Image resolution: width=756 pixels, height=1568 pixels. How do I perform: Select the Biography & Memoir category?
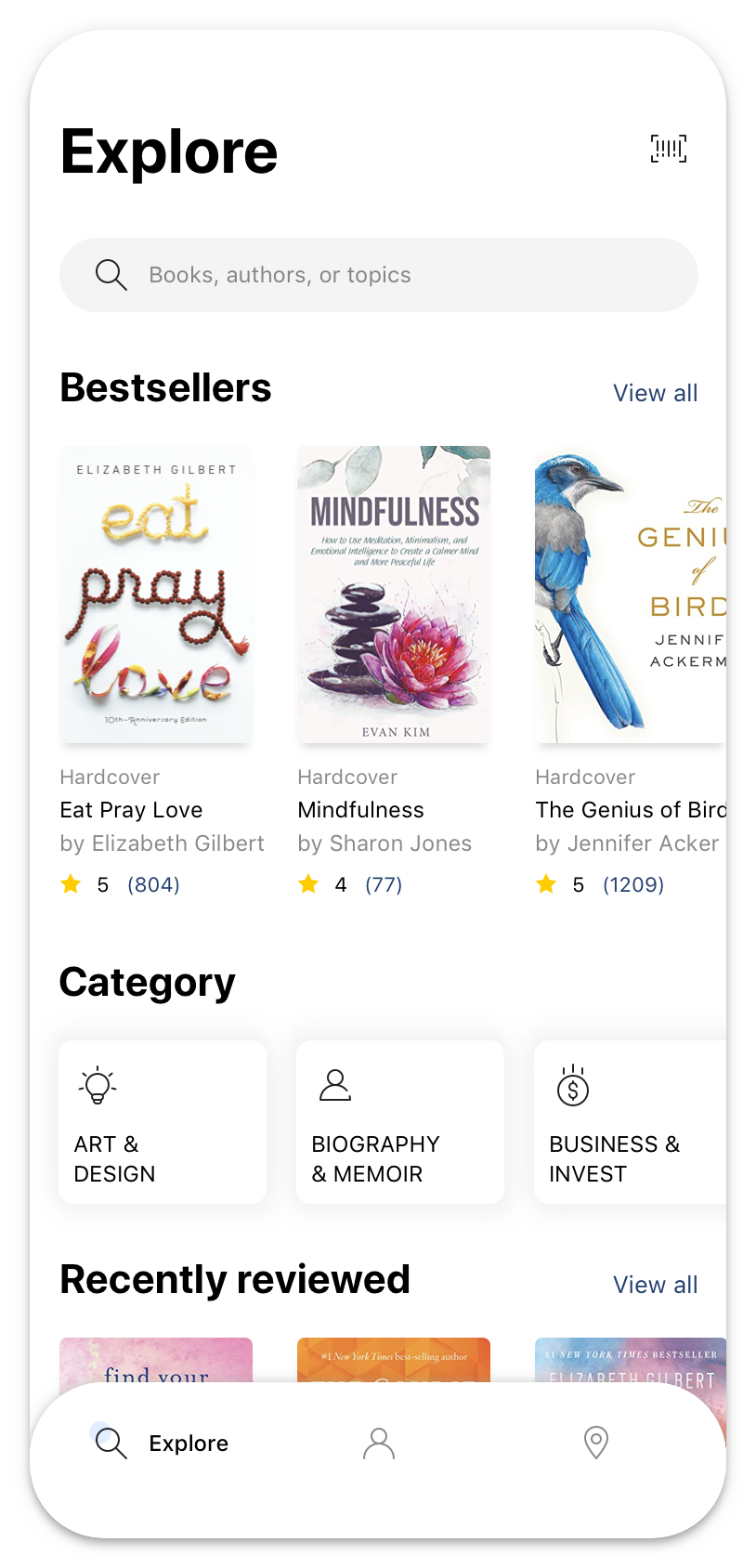[x=400, y=1122]
